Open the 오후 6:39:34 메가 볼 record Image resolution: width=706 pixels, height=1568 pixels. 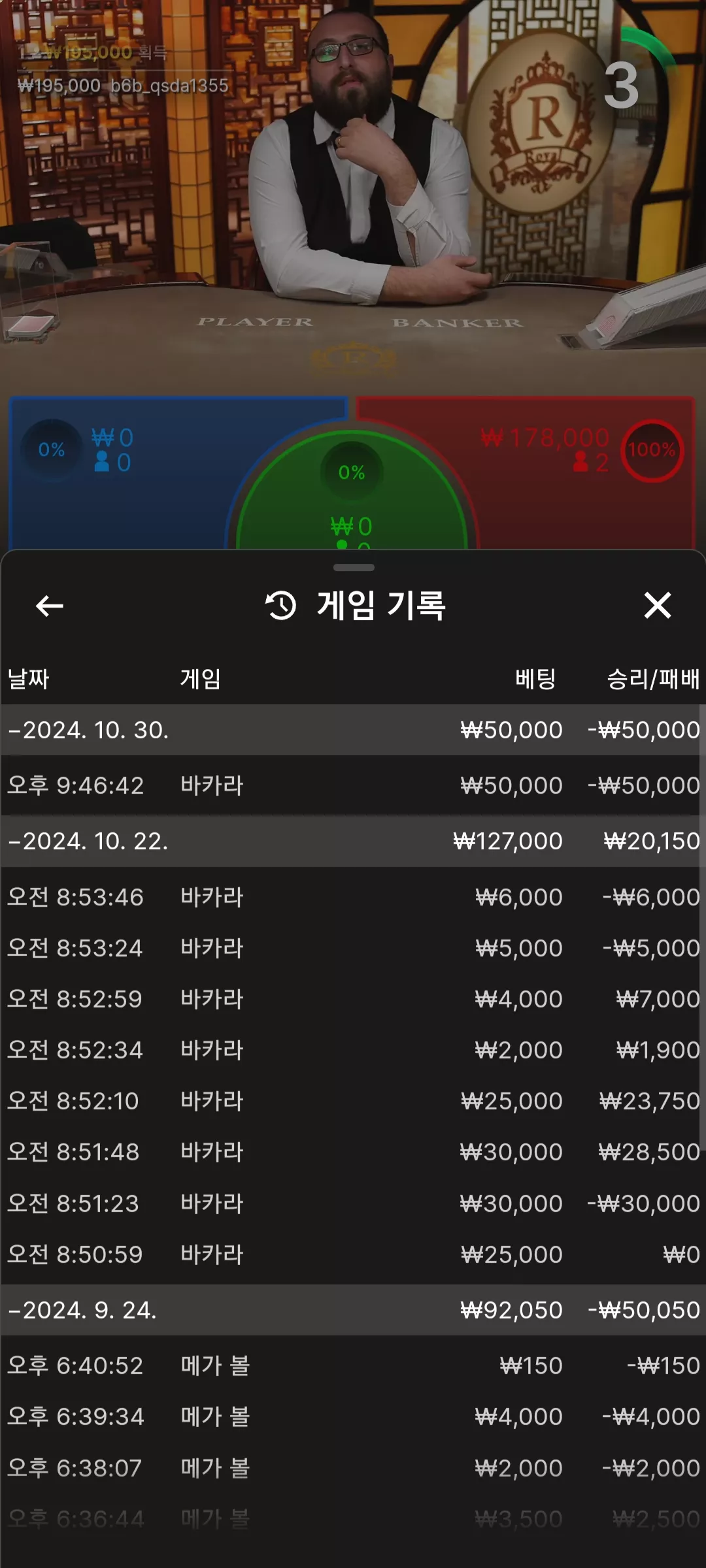[x=353, y=1416]
